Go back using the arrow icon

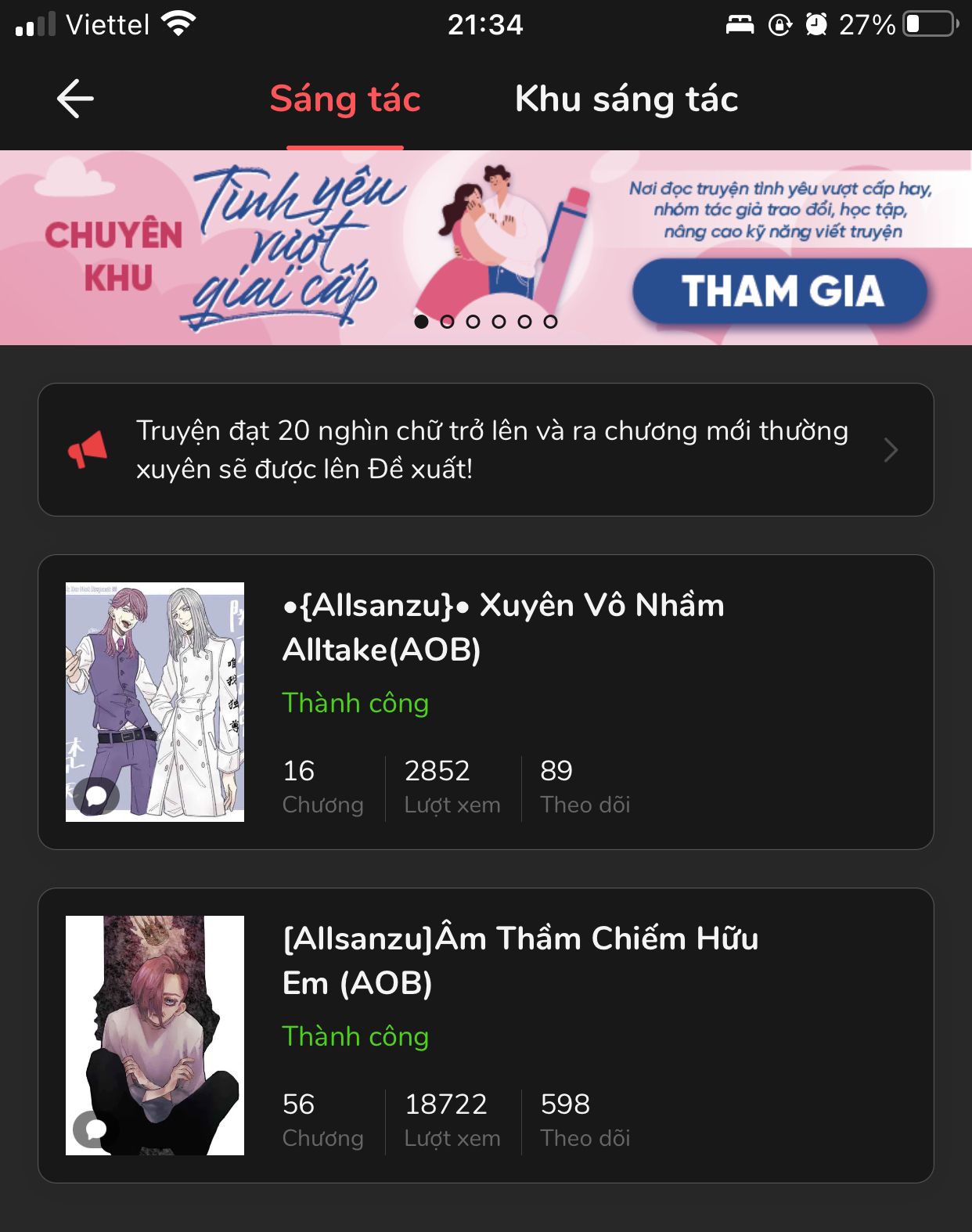pos(75,99)
